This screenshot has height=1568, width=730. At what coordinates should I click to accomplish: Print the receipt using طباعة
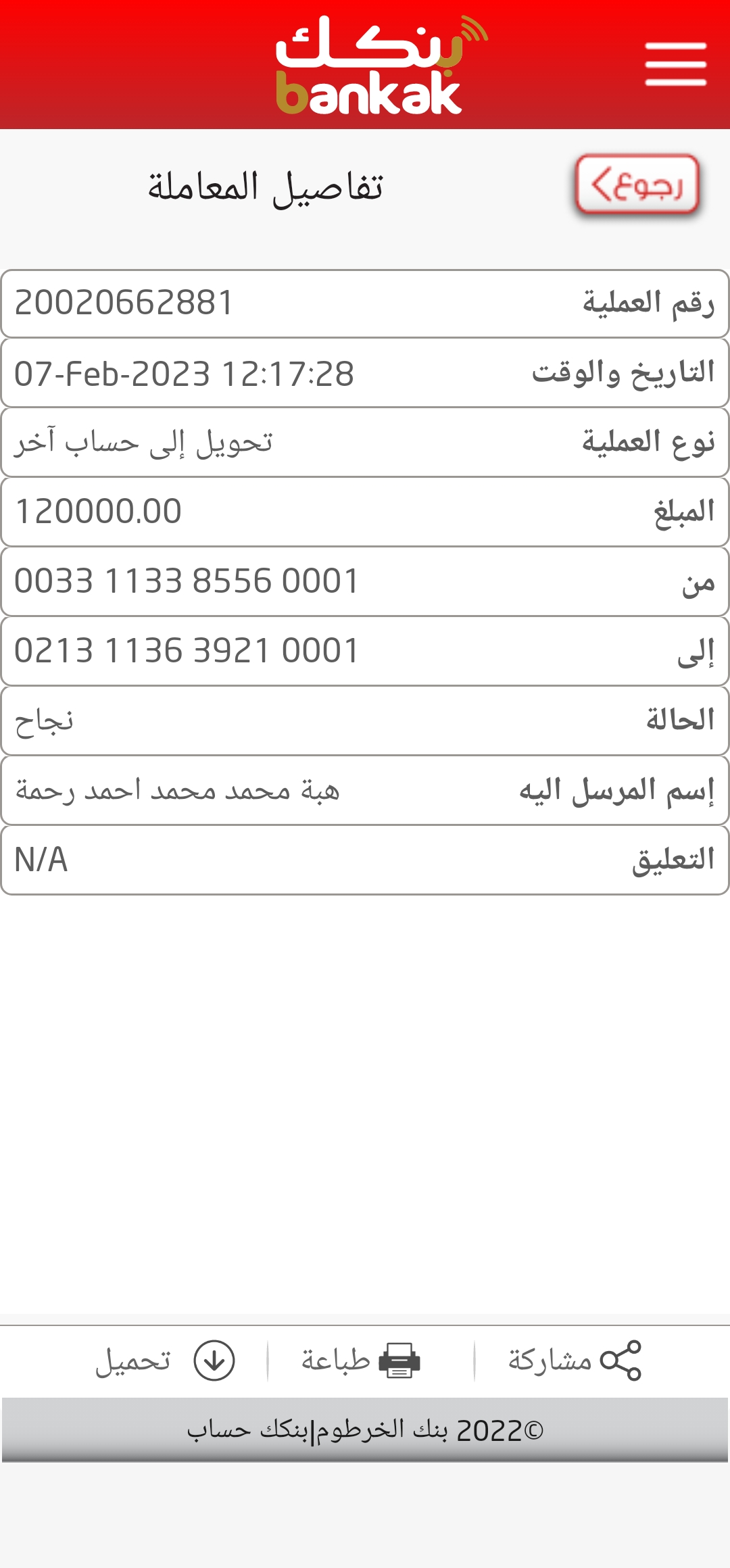361,1360
